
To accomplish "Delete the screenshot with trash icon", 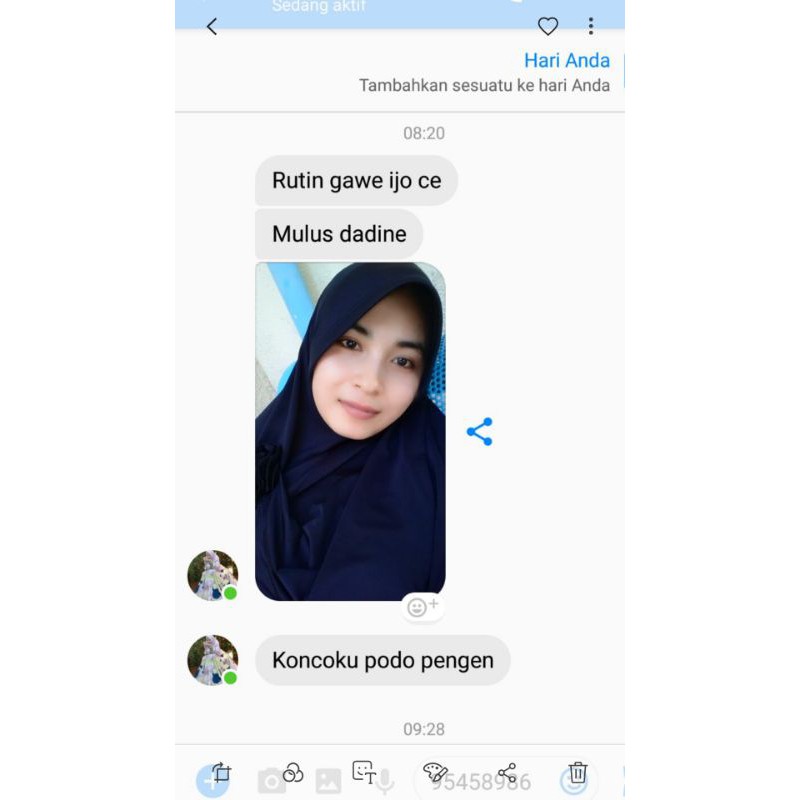I will point(578,772).
